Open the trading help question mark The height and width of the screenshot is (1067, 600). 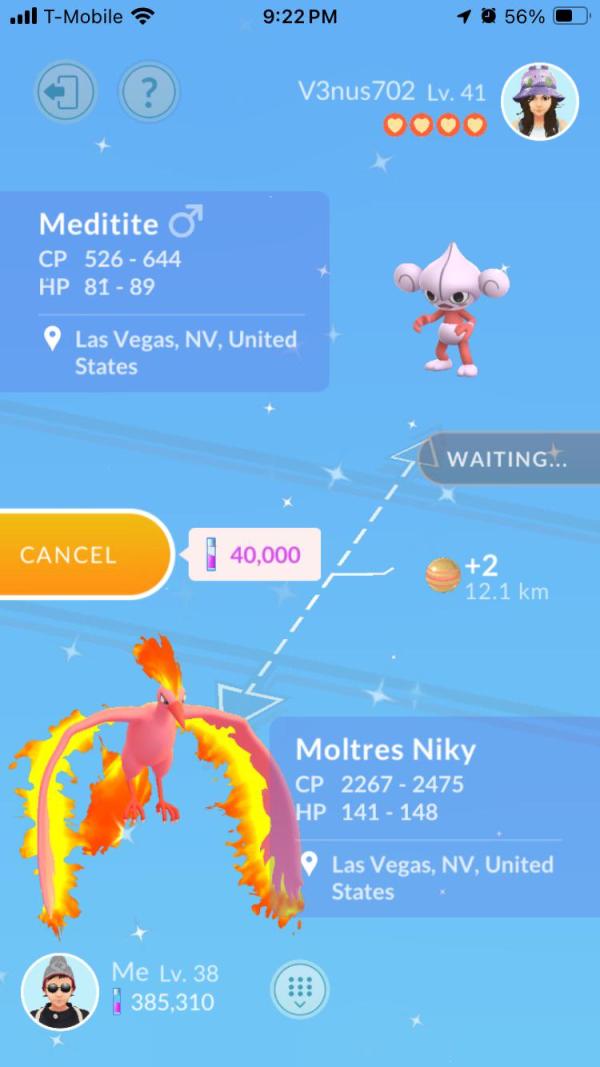click(148, 93)
